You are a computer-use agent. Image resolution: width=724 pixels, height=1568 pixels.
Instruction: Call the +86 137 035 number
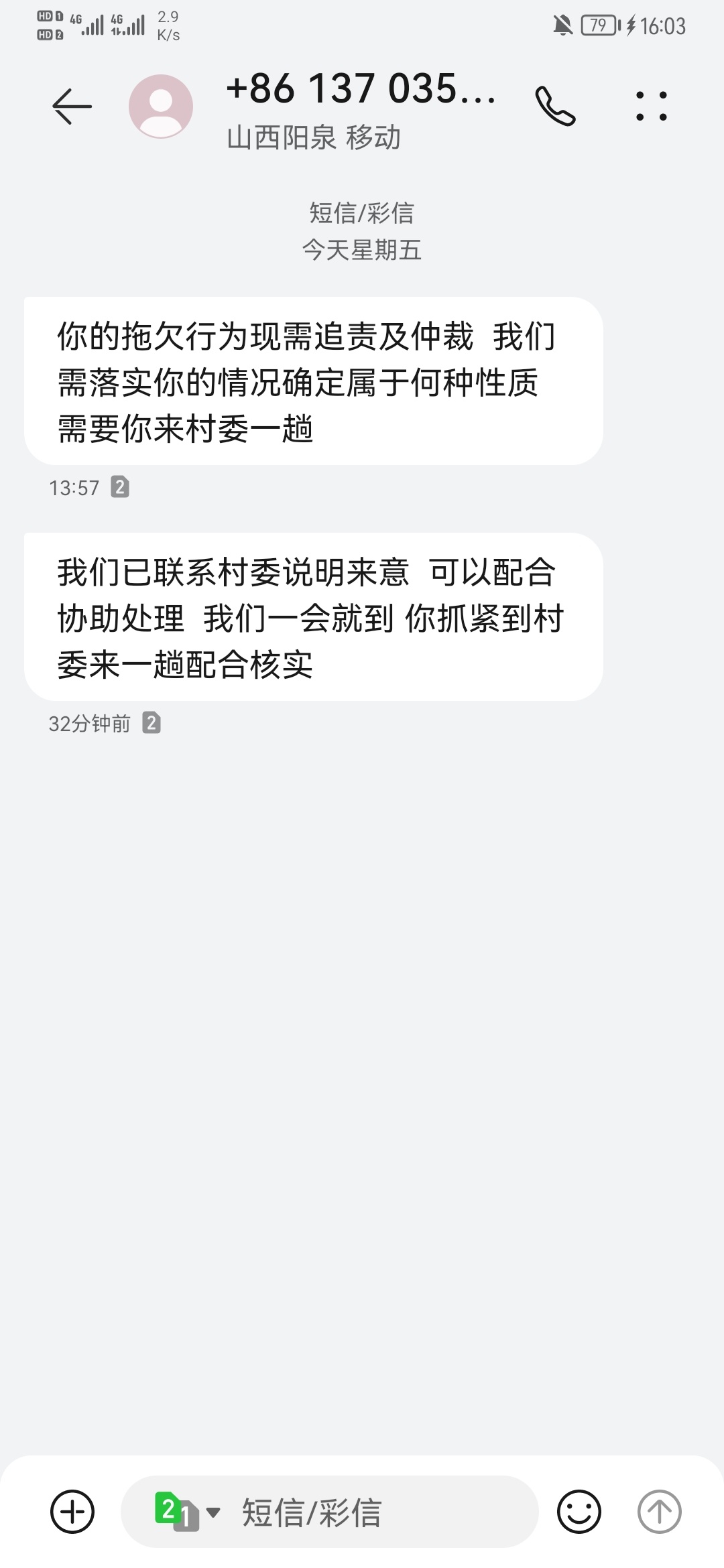(555, 106)
